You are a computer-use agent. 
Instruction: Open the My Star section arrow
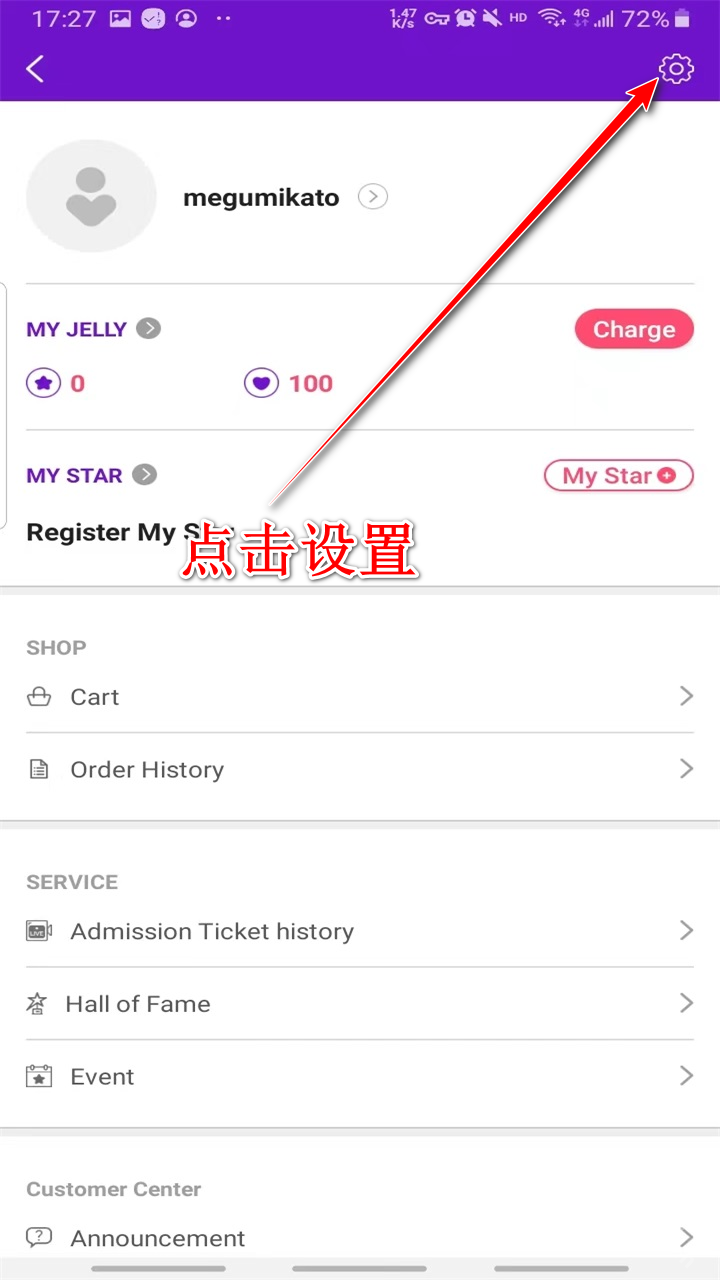145,474
